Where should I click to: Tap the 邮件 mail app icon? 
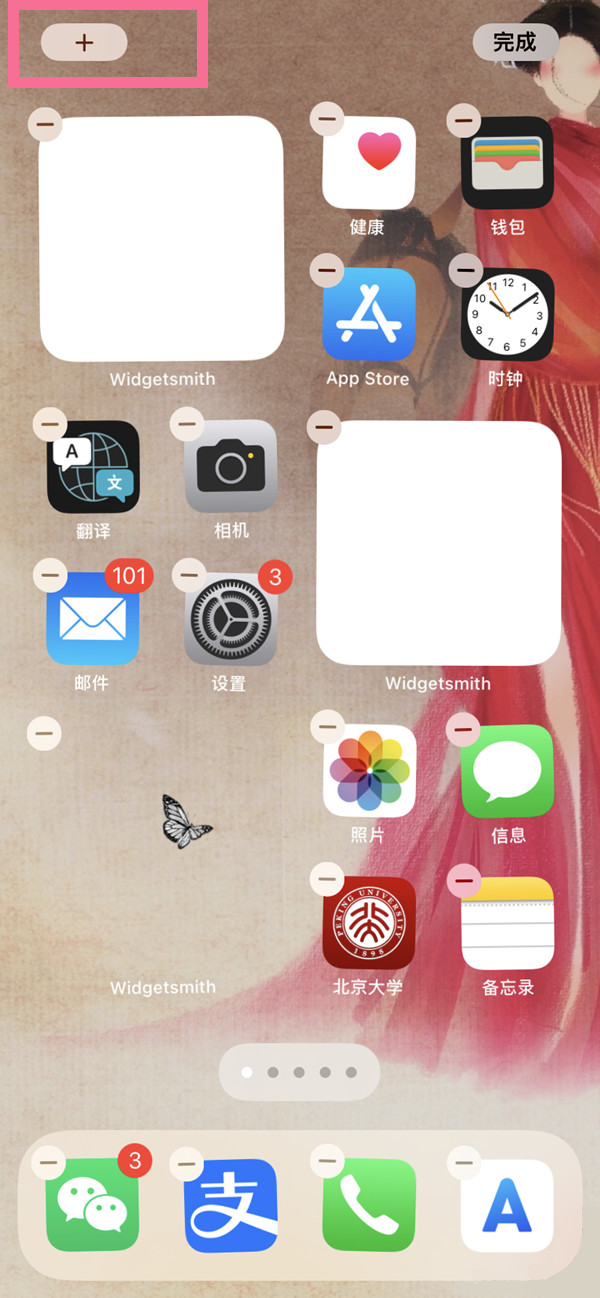click(x=93, y=618)
